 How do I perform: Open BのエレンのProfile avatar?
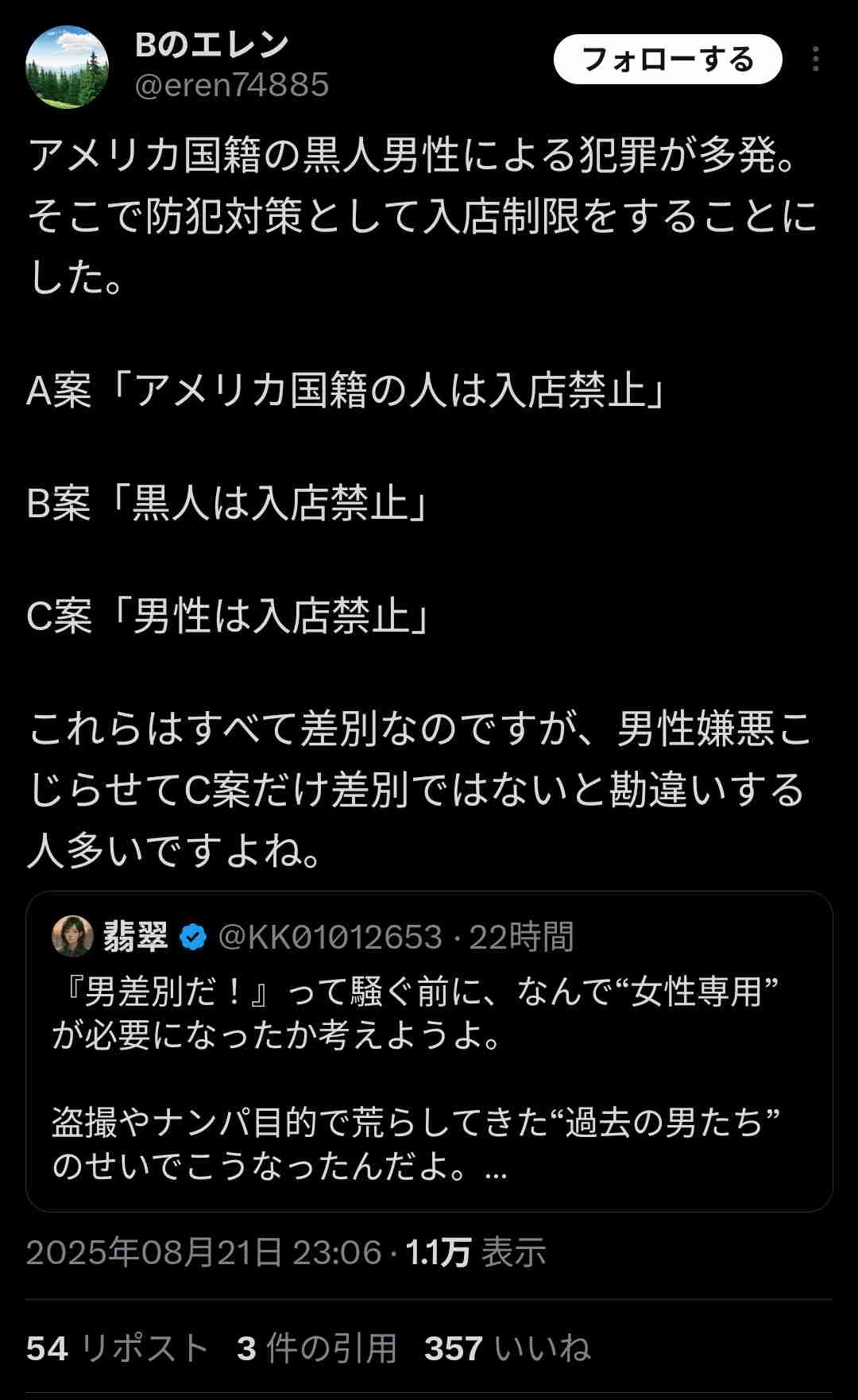(x=68, y=67)
